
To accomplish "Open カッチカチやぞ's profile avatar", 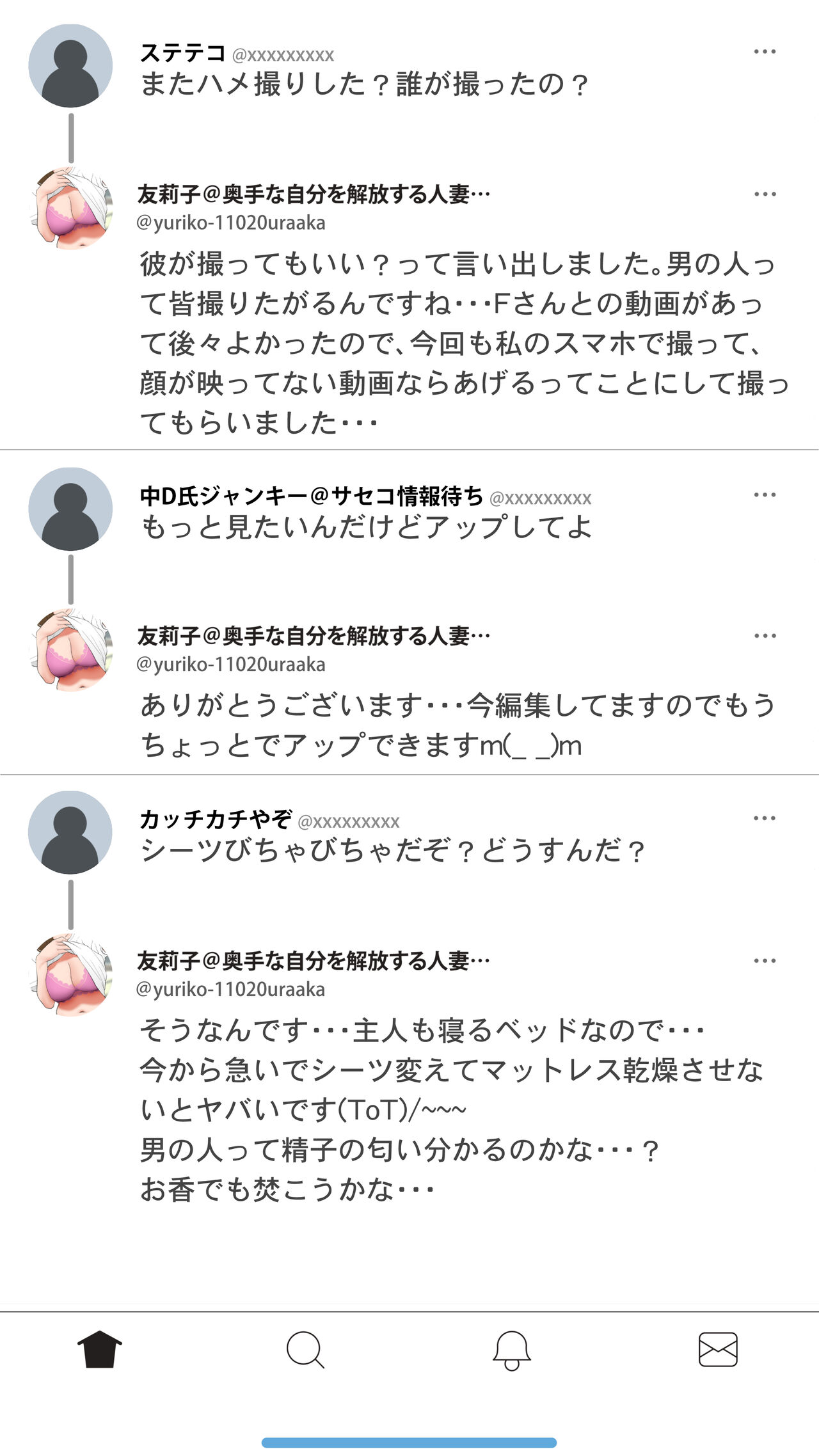I will [x=70, y=832].
